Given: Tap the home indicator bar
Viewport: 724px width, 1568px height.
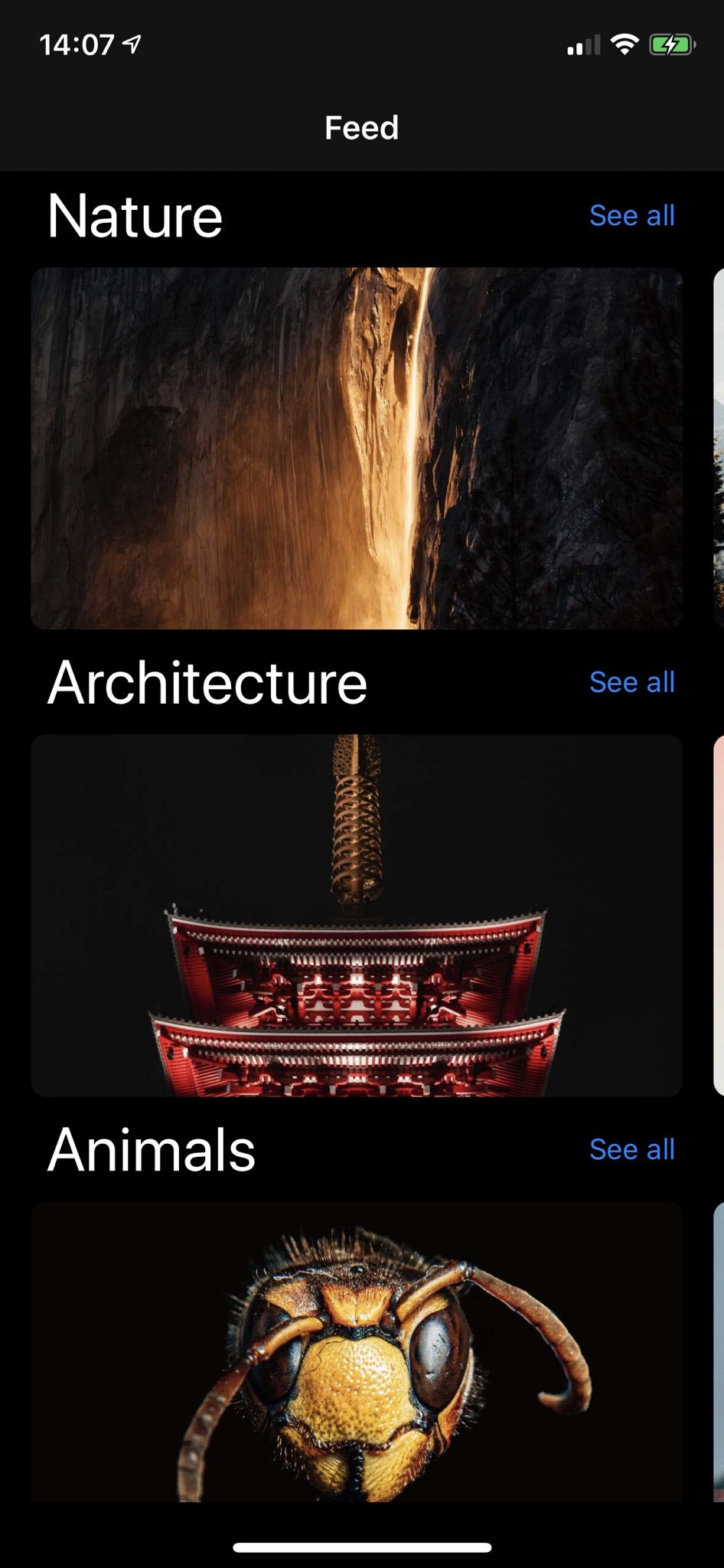Looking at the screenshot, I should 361,1547.
